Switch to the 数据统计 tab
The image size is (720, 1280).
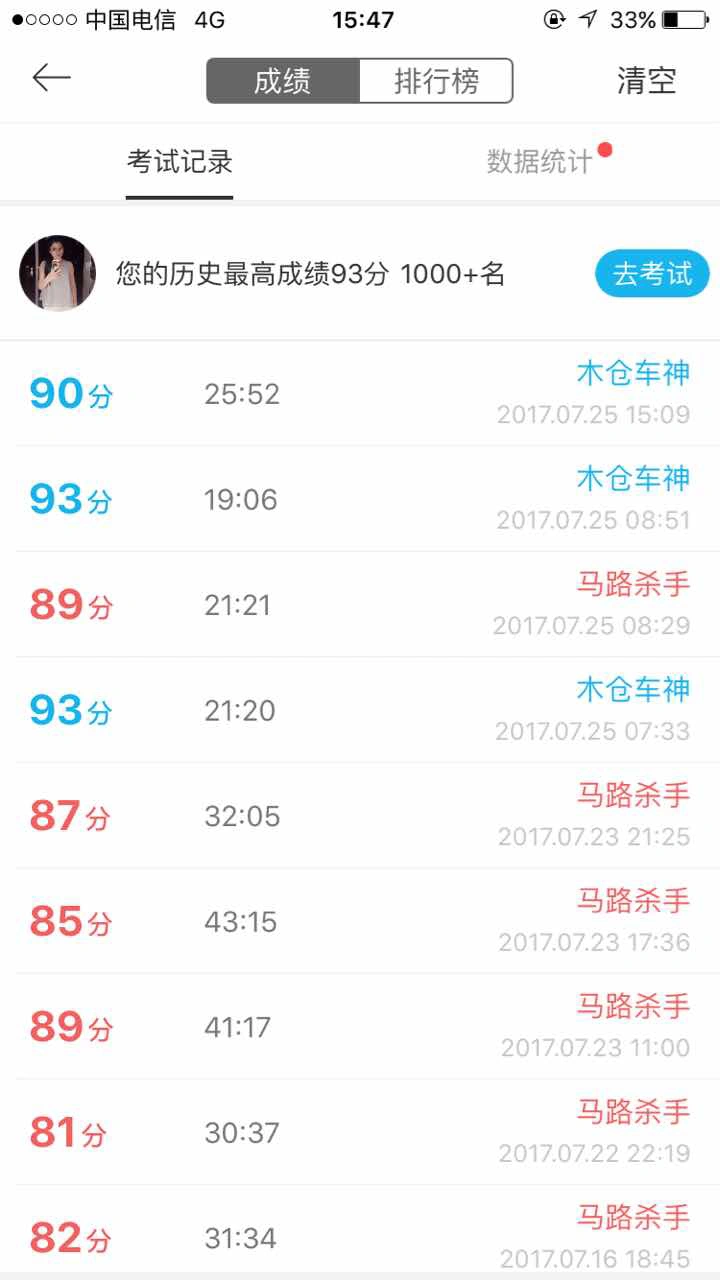(x=540, y=162)
